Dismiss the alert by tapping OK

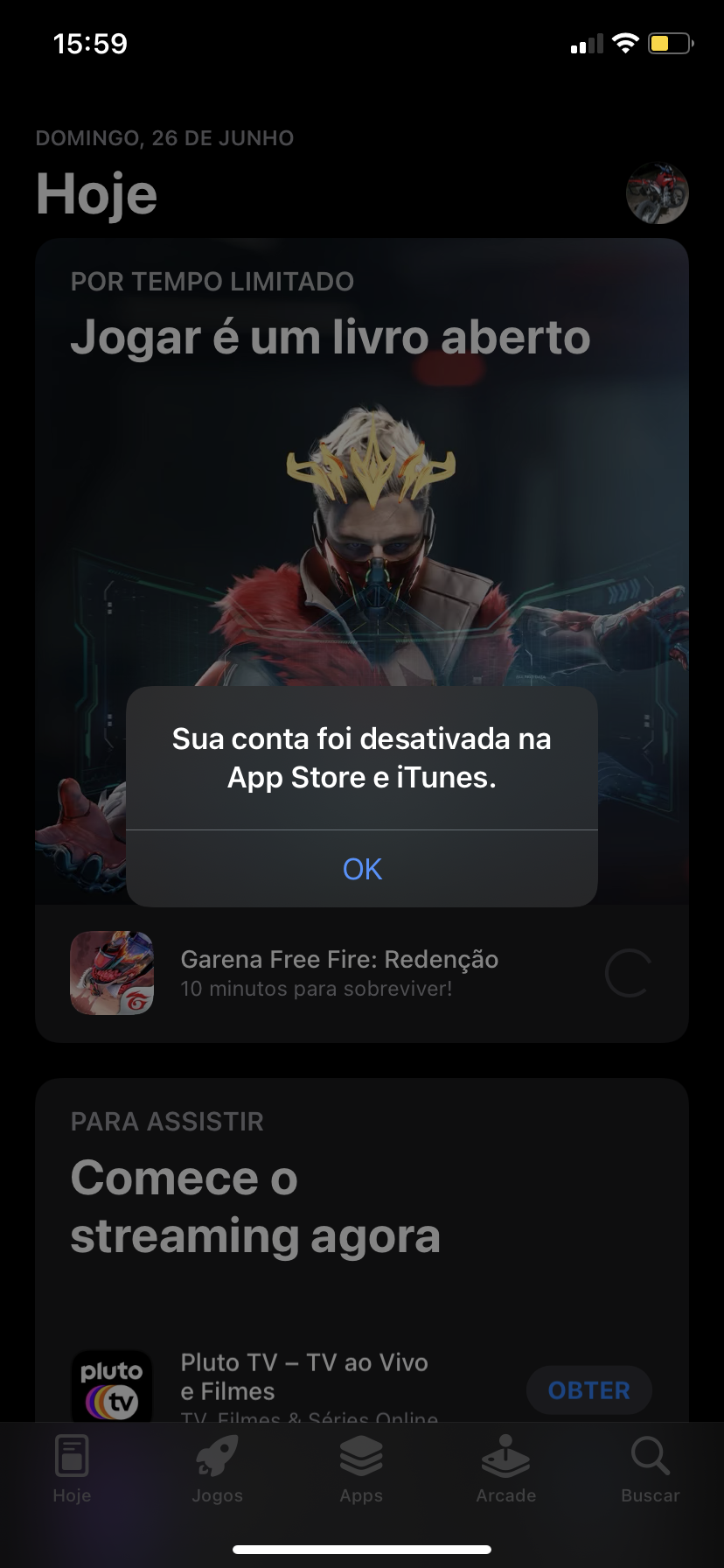362,869
